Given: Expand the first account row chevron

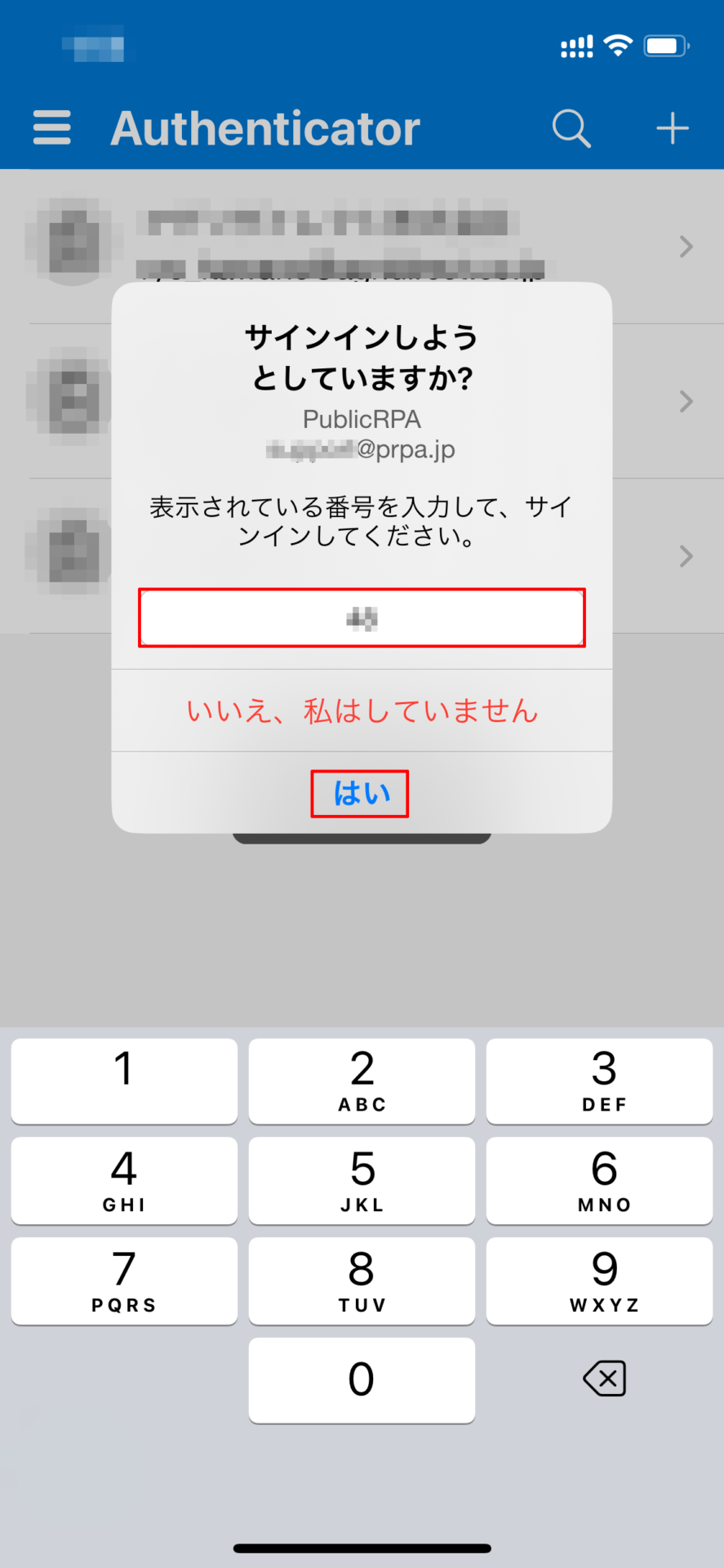Looking at the screenshot, I should (686, 247).
